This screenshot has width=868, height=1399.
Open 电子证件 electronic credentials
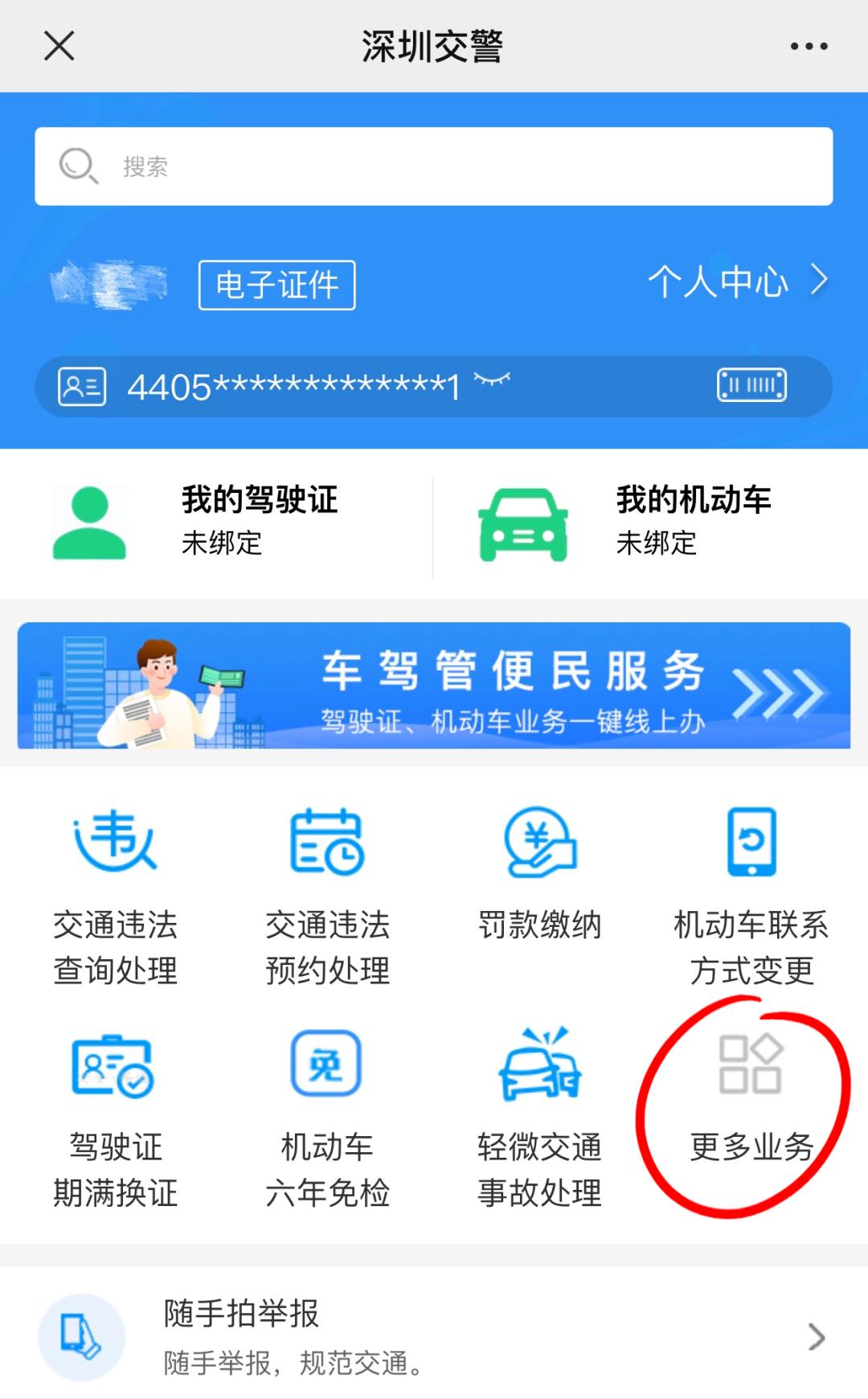tap(277, 285)
